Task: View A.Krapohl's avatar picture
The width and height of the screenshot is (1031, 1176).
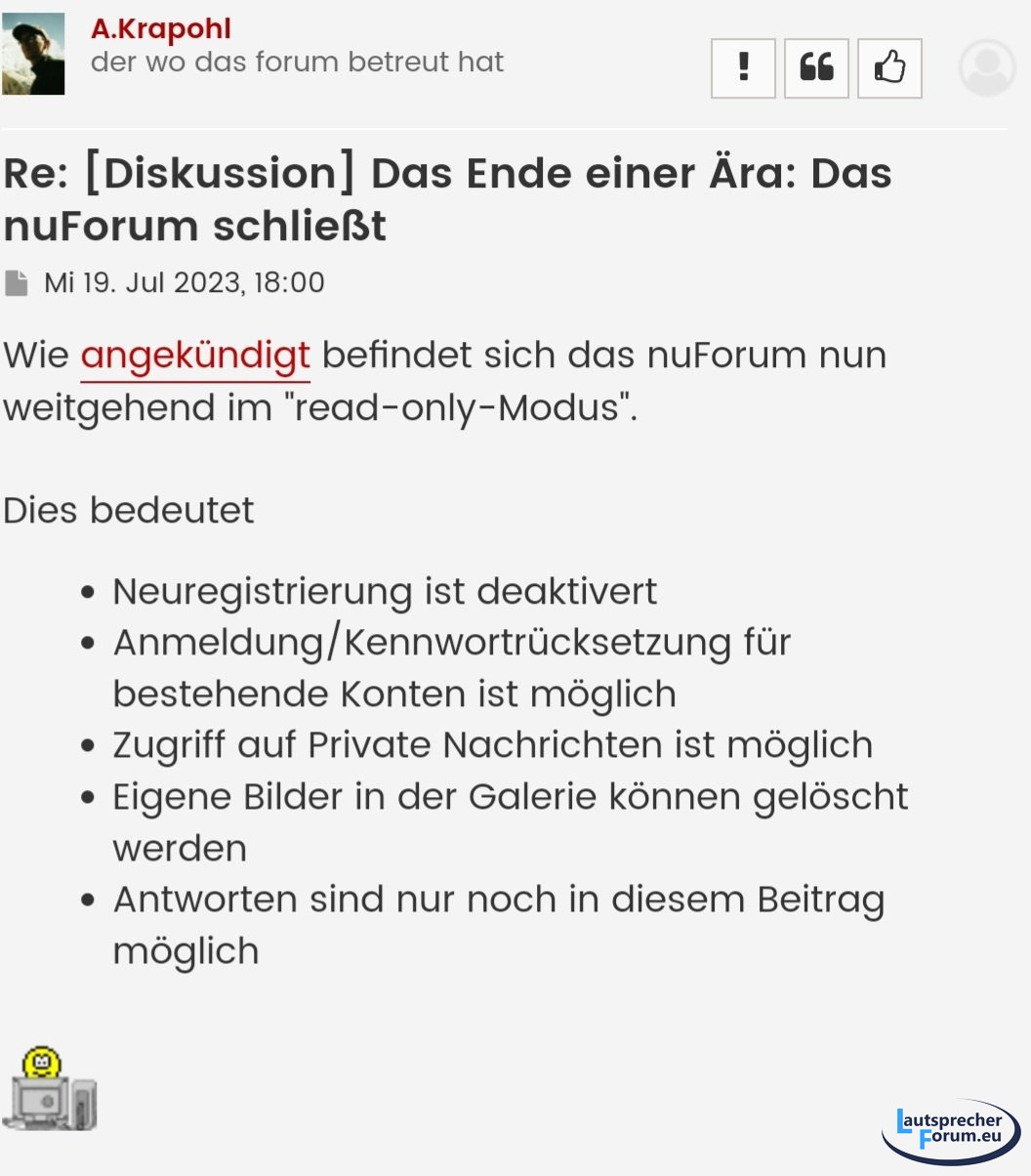Action: [x=33, y=54]
